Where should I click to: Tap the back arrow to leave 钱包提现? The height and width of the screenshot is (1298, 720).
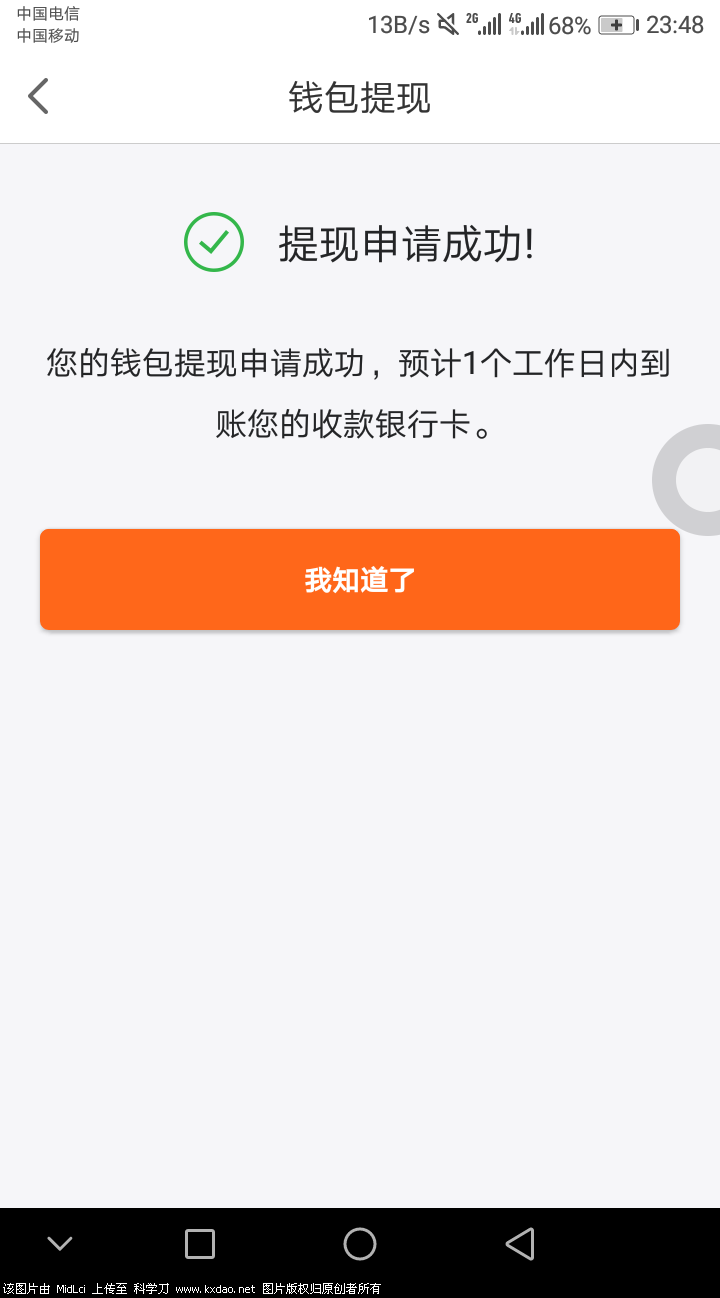(x=38, y=96)
